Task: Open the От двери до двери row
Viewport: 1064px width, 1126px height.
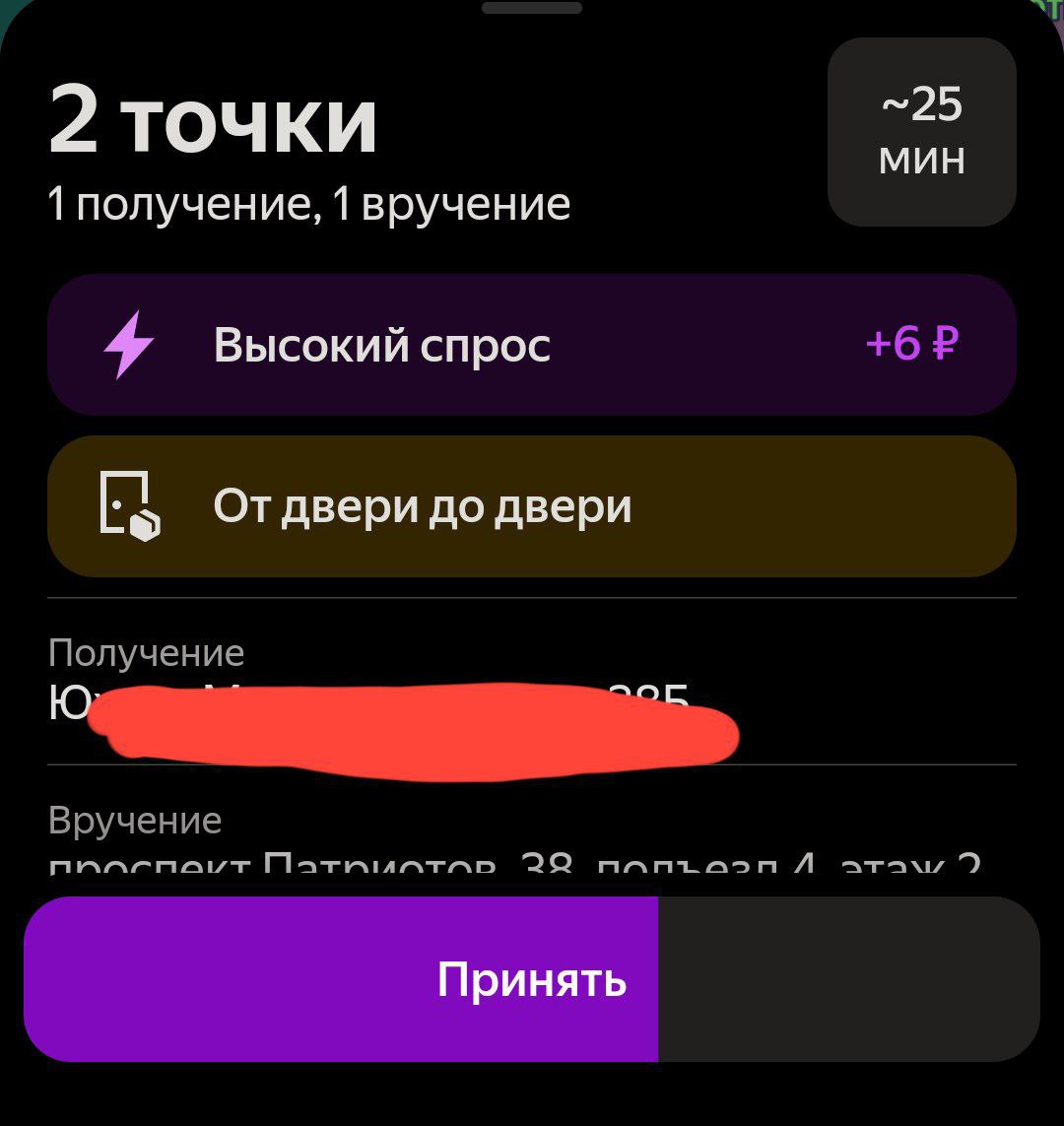Action: pyautogui.click(x=532, y=506)
